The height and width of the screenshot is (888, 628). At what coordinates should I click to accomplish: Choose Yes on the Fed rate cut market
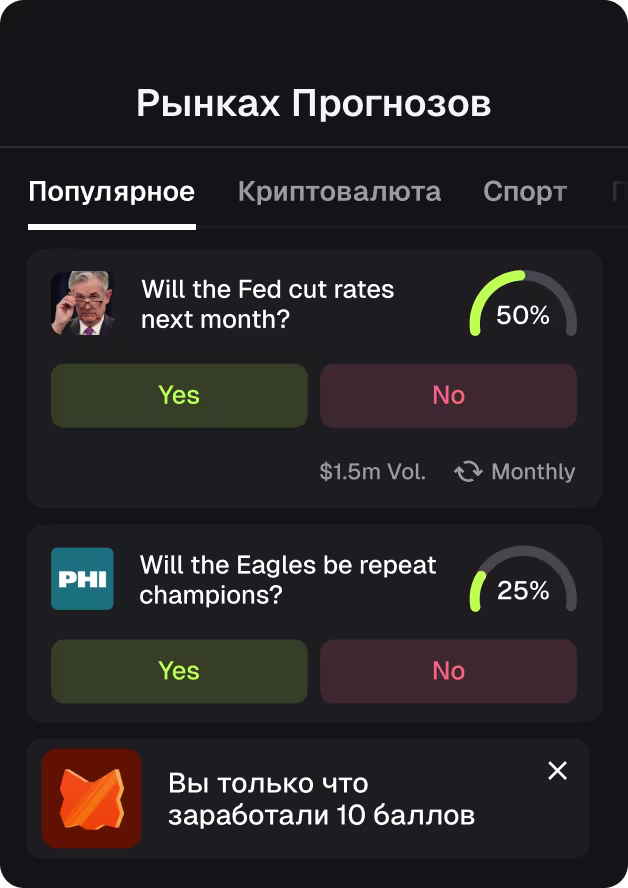179,395
